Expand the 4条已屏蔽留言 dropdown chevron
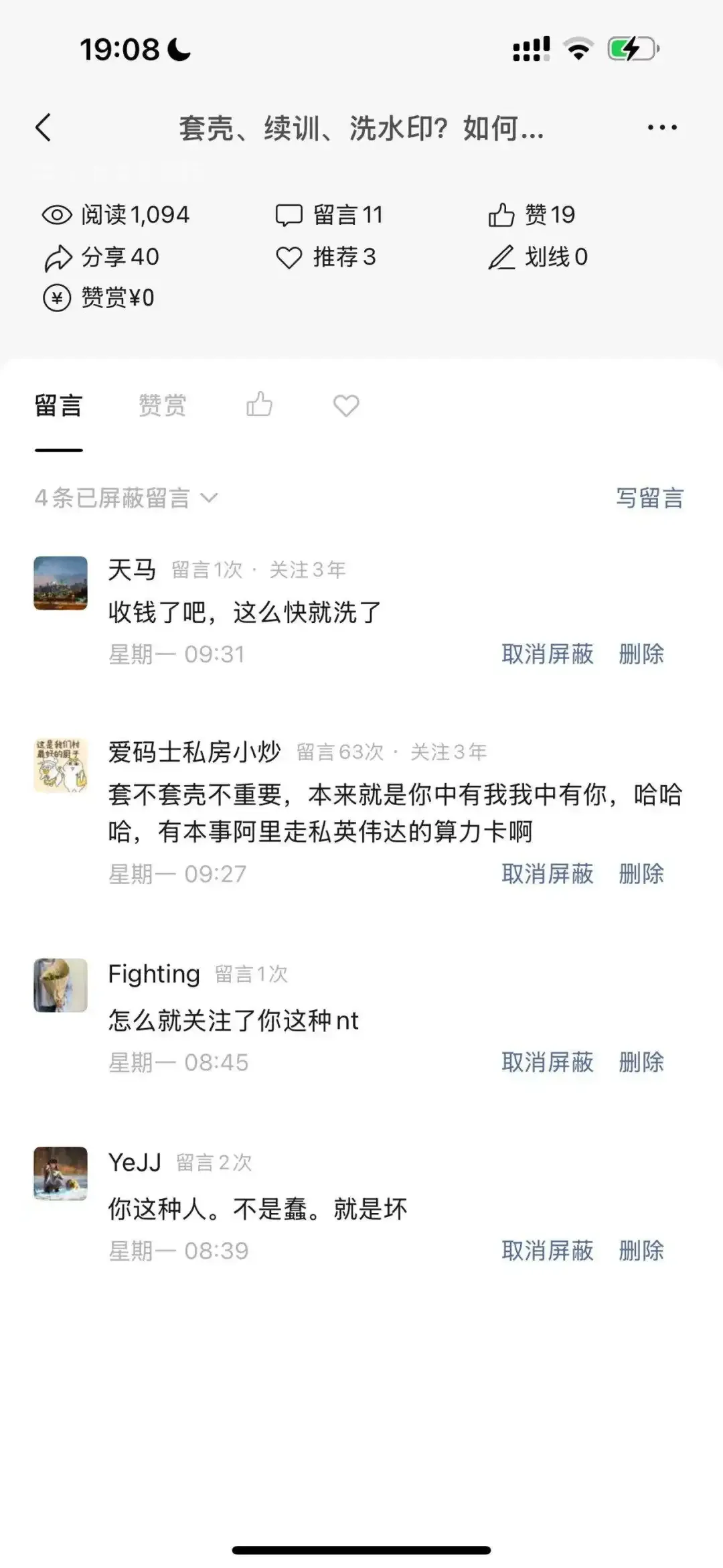This screenshot has height=1568, width=723. (211, 498)
